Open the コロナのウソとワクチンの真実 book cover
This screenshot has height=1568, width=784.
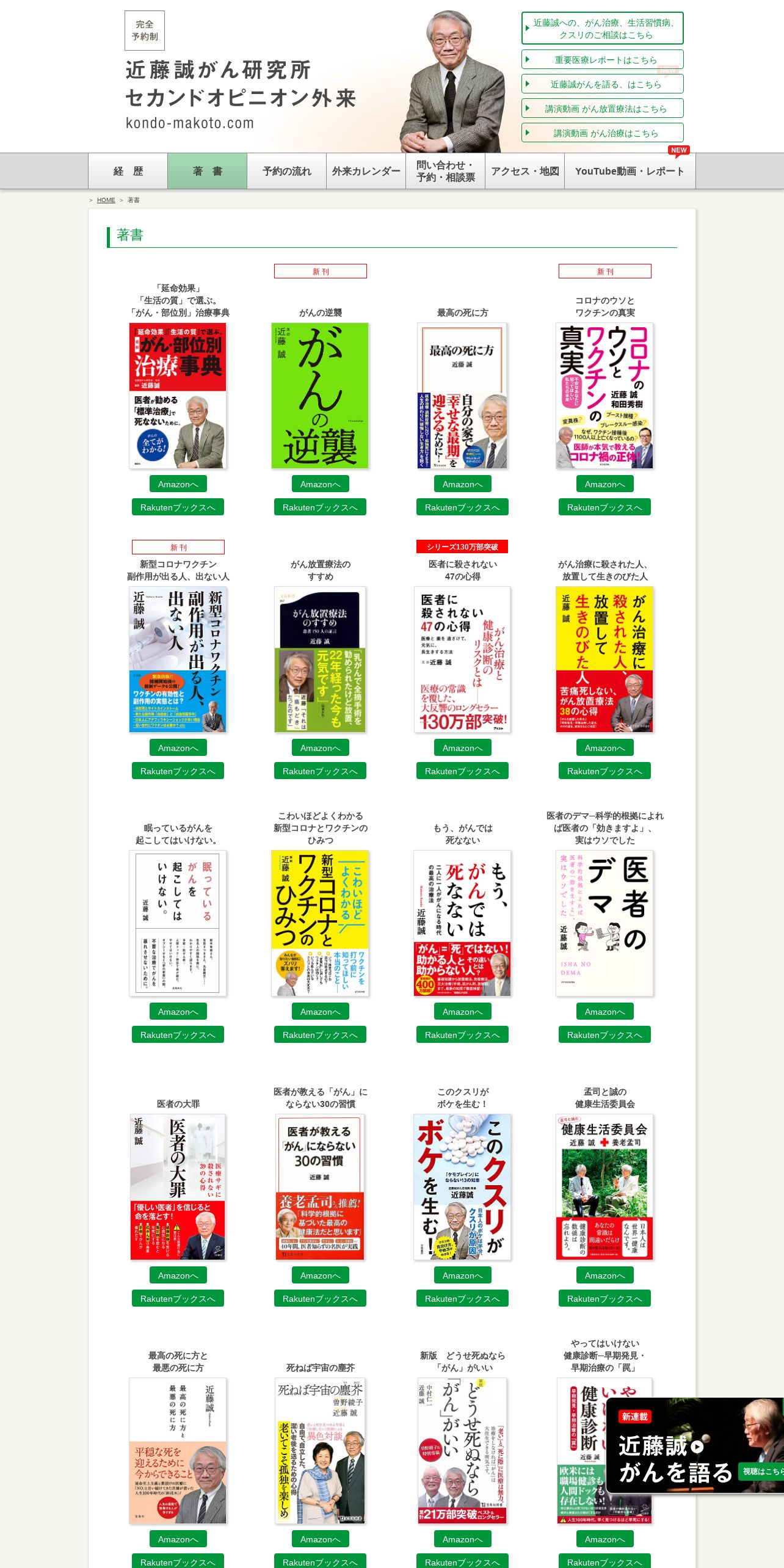(x=604, y=396)
